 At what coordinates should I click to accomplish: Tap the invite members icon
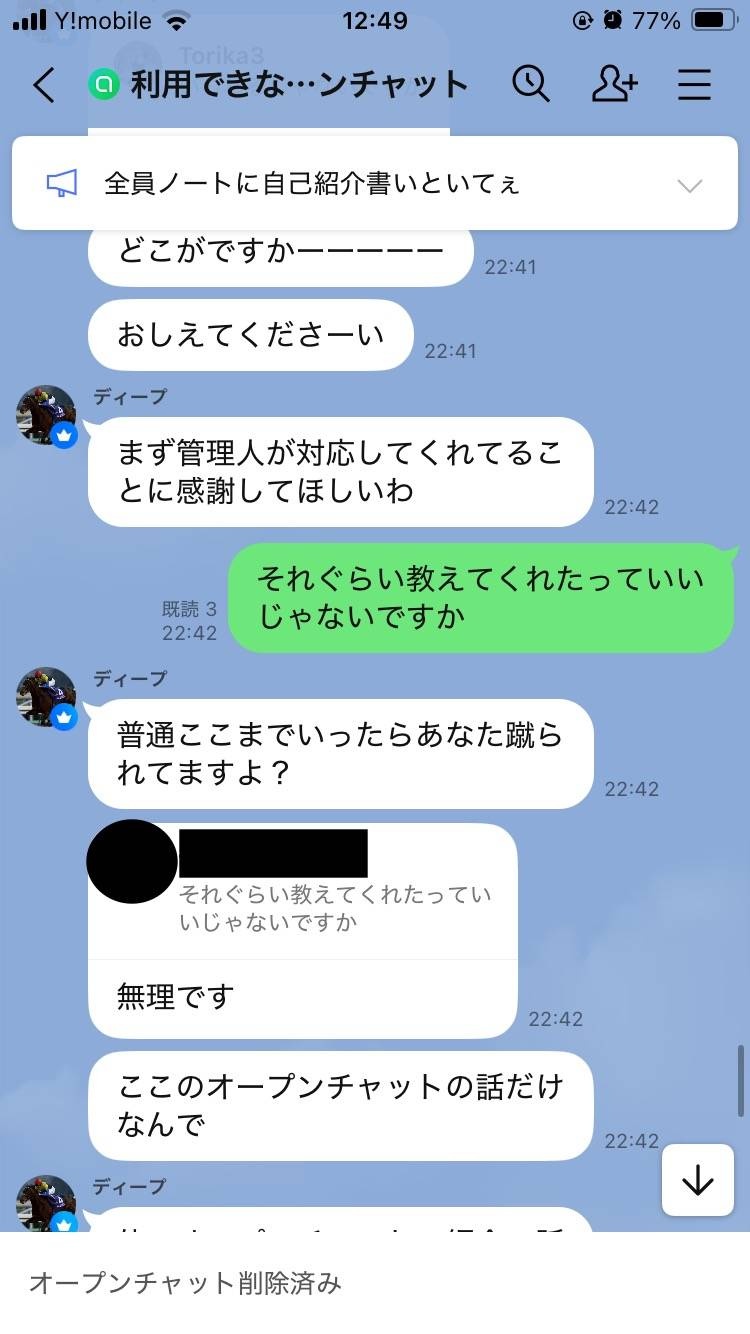tap(614, 86)
